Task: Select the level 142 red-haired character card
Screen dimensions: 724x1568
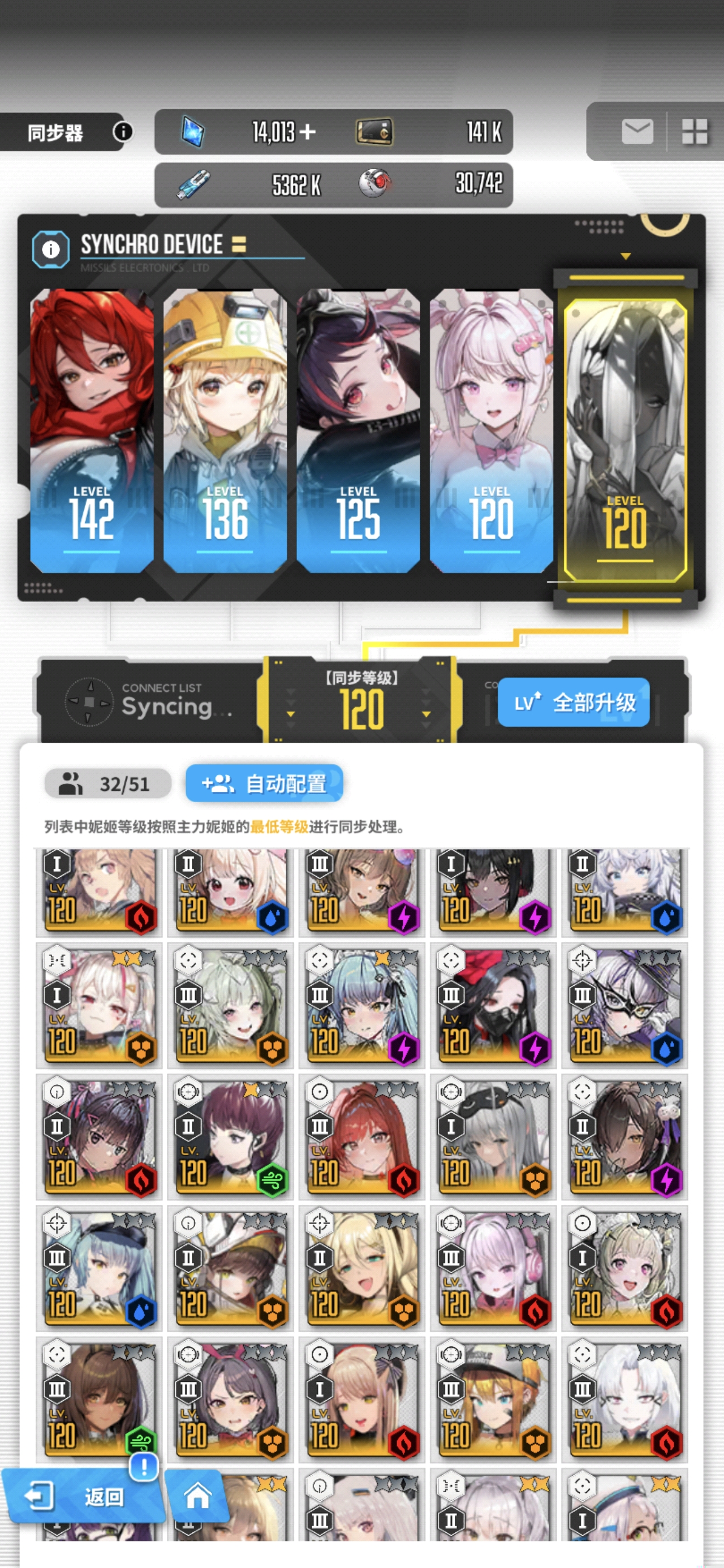Action: [x=92, y=430]
